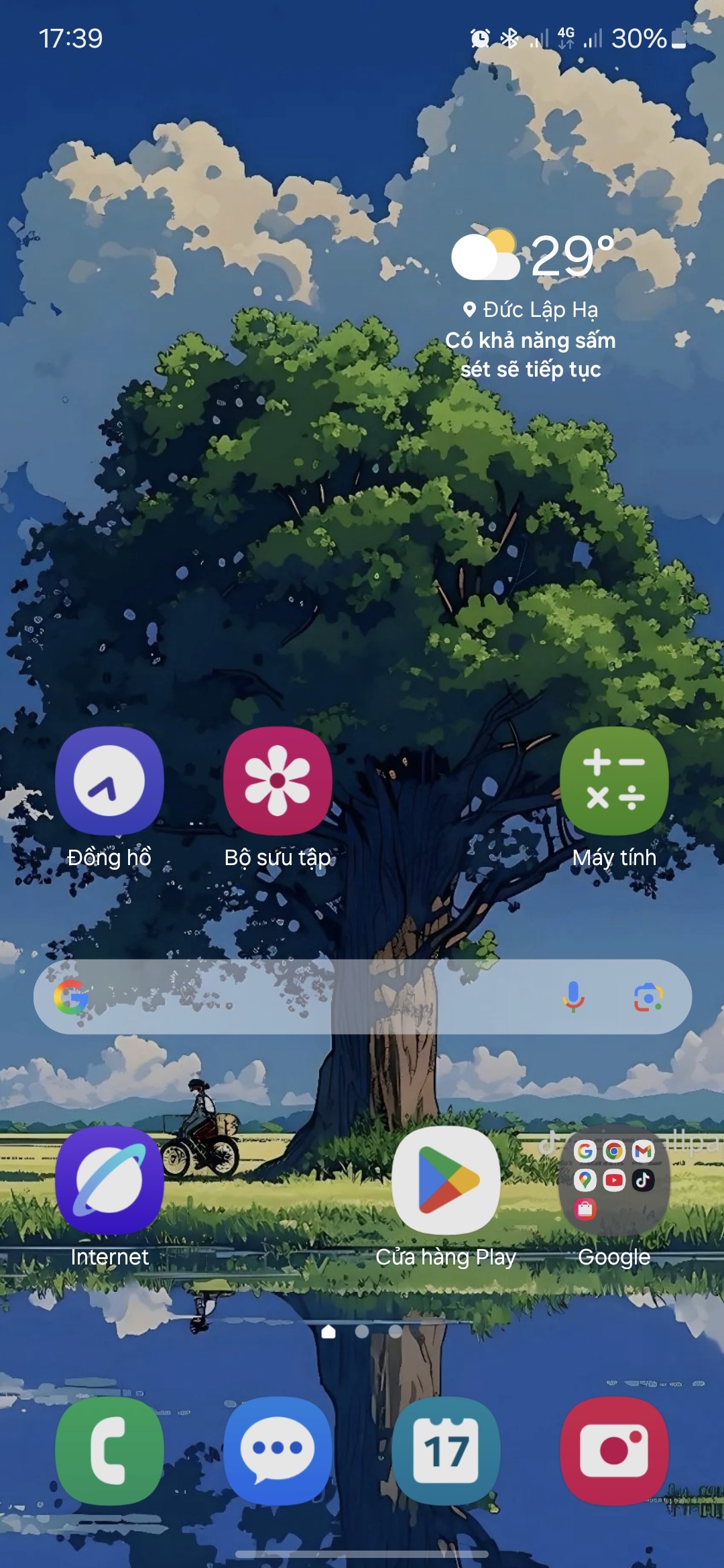Launch the Camera app in dock

point(614,1451)
